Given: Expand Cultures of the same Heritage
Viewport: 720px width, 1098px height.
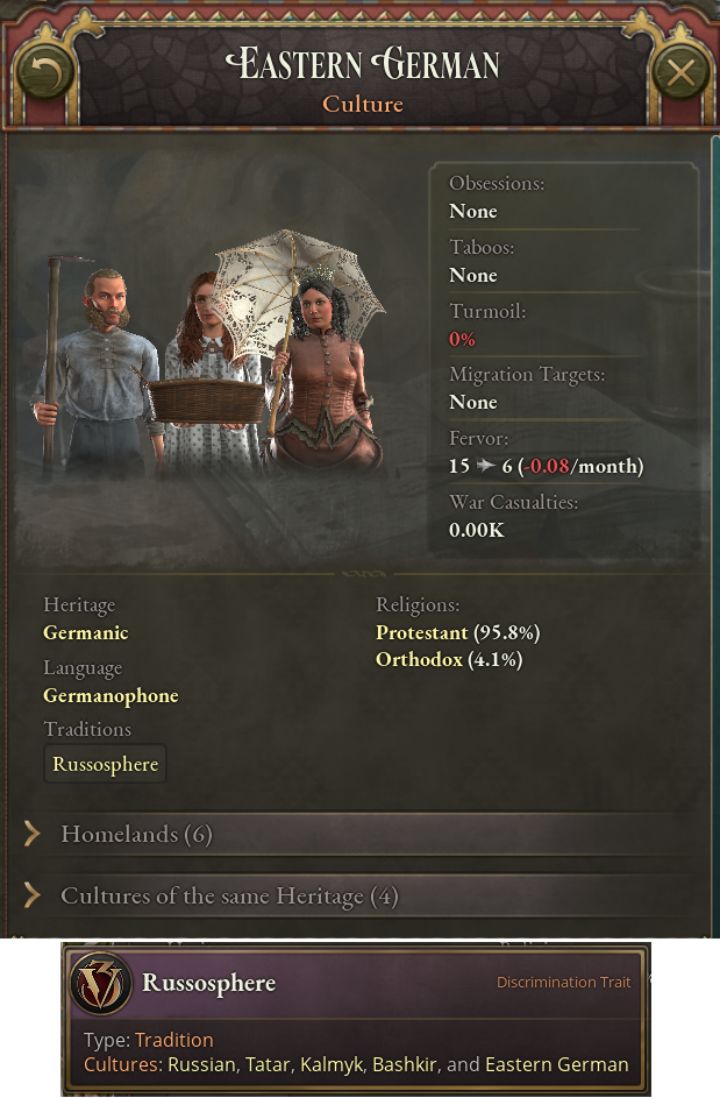Looking at the screenshot, I should tap(228, 896).
